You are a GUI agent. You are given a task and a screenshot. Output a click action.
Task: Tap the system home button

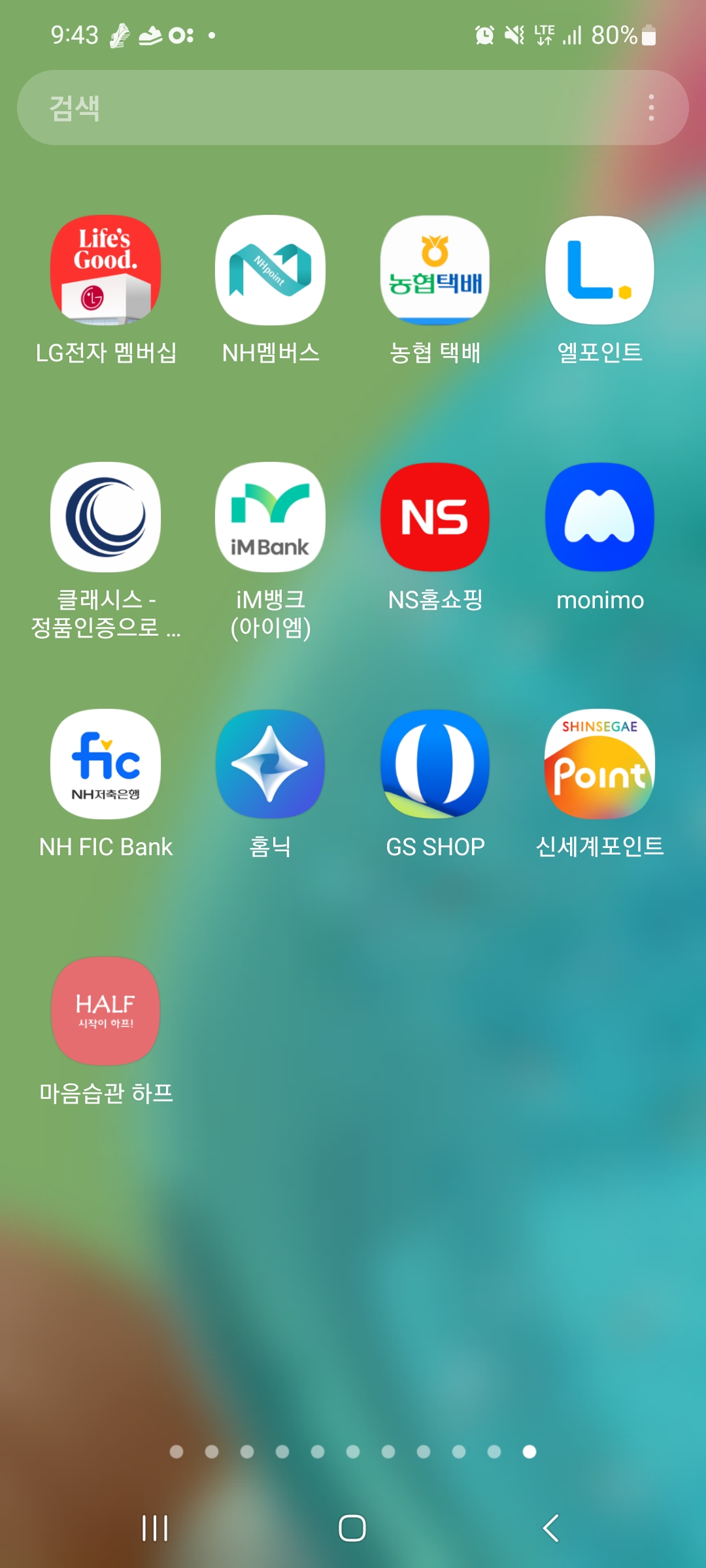(352, 1528)
